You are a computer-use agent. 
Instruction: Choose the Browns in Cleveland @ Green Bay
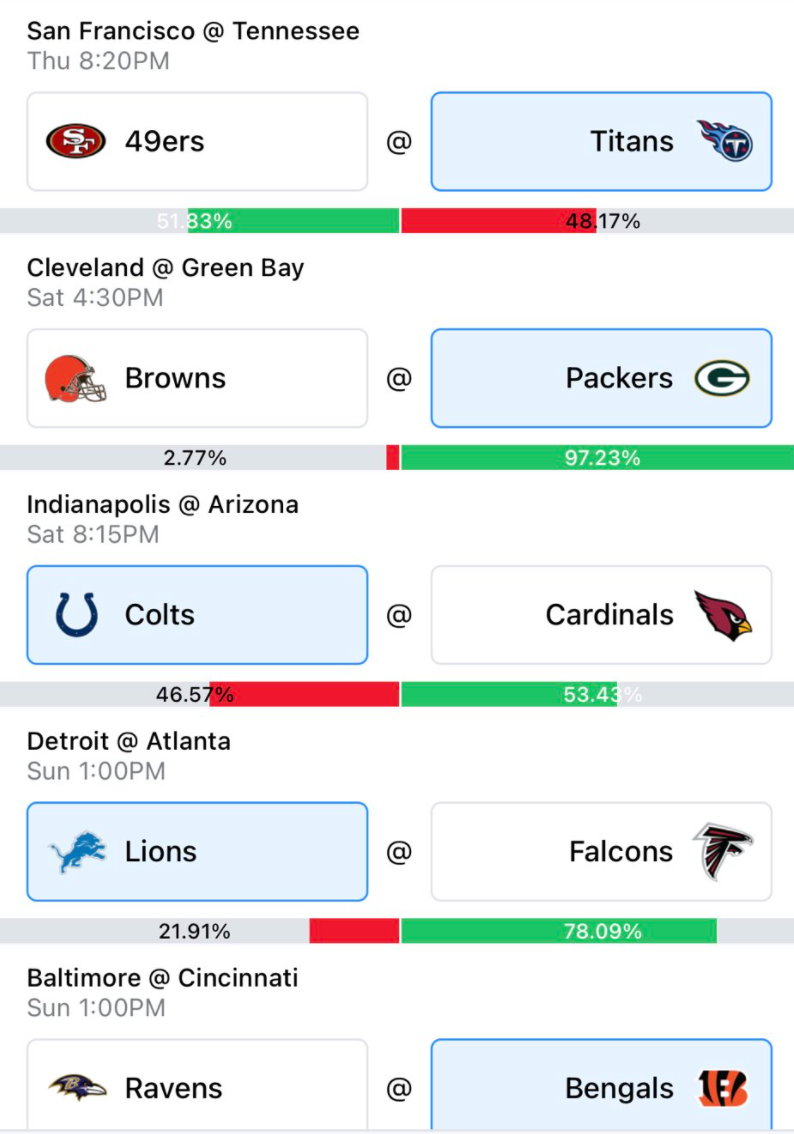197,378
